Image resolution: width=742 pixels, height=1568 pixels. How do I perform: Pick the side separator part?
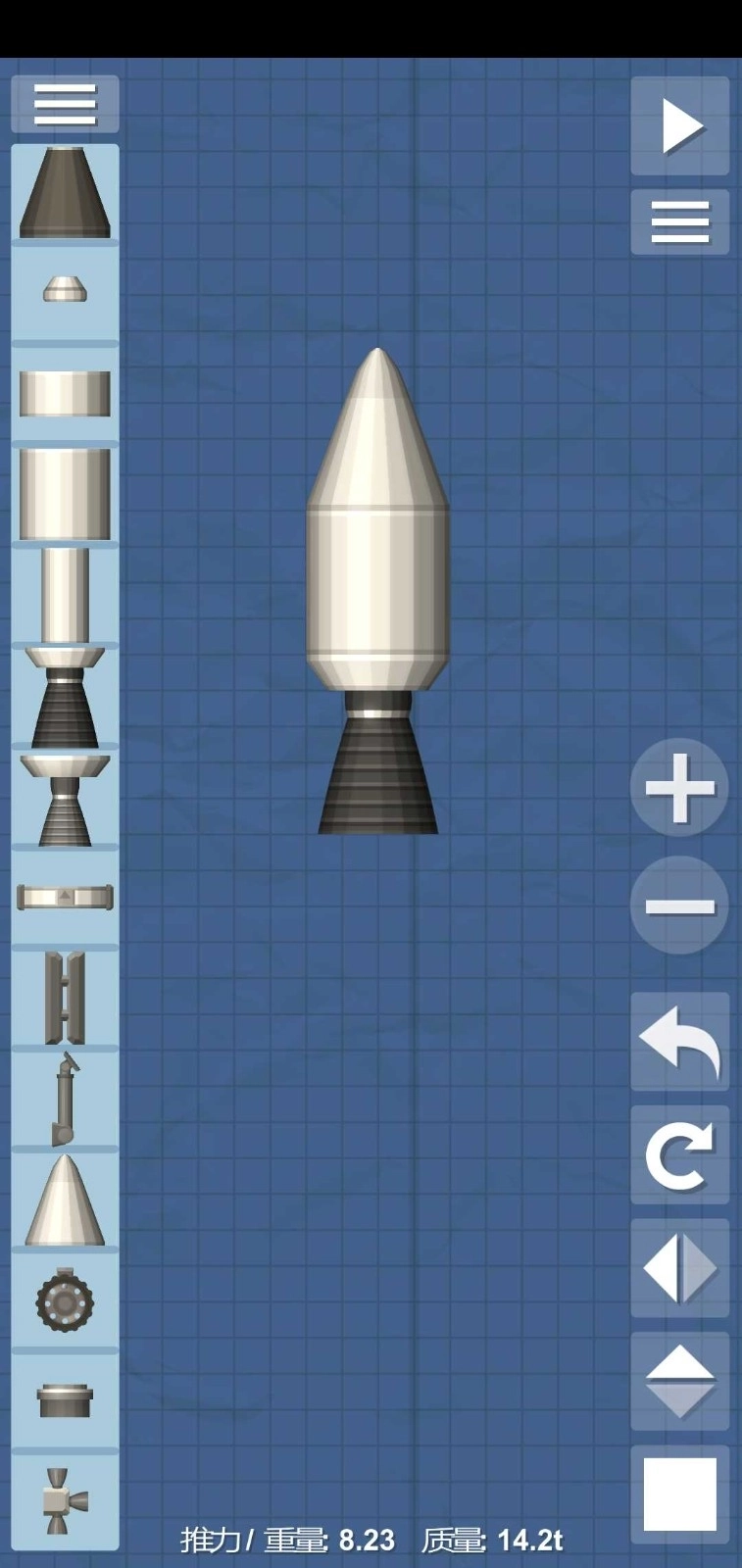click(65, 998)
